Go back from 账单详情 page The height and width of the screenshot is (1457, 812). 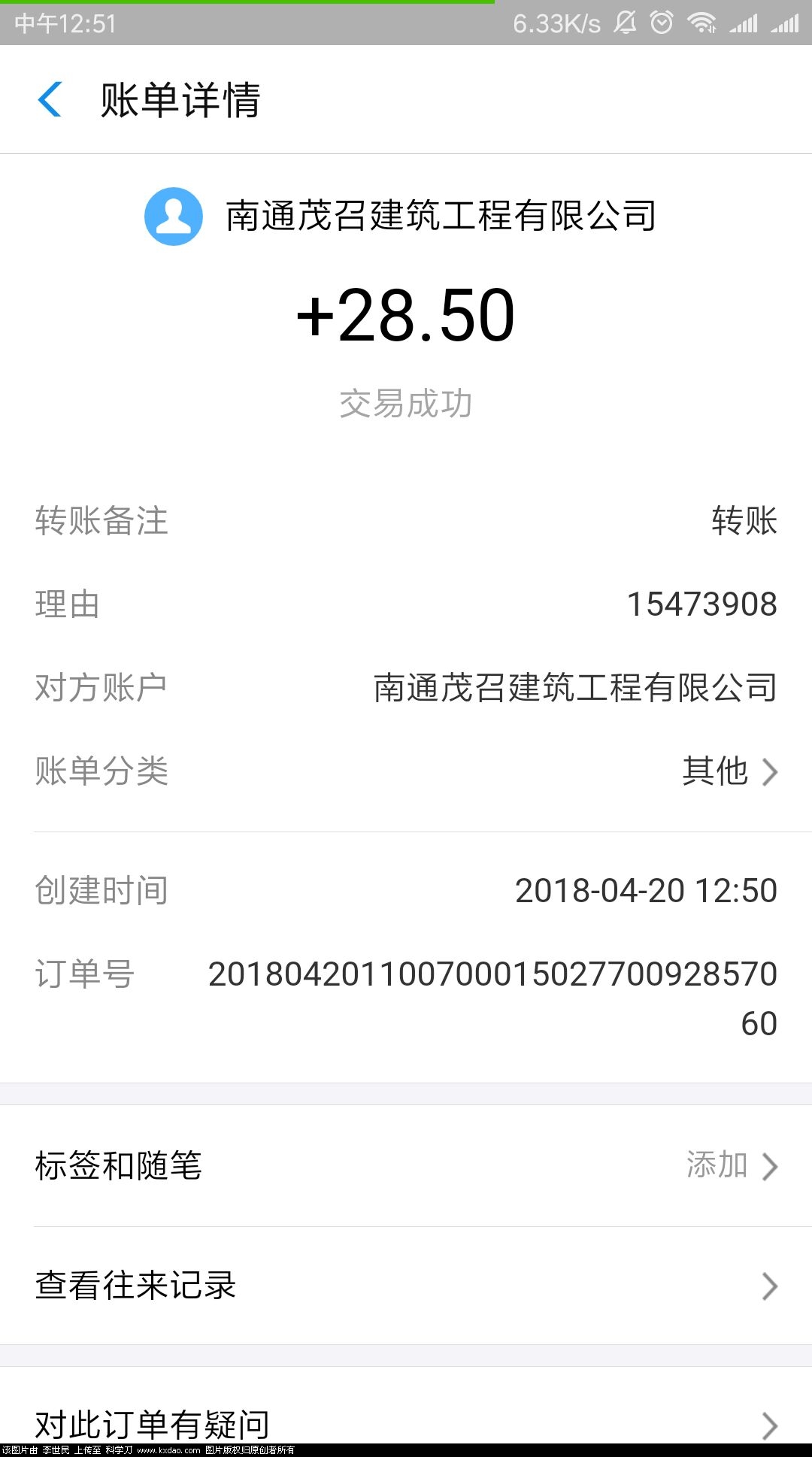50,100
